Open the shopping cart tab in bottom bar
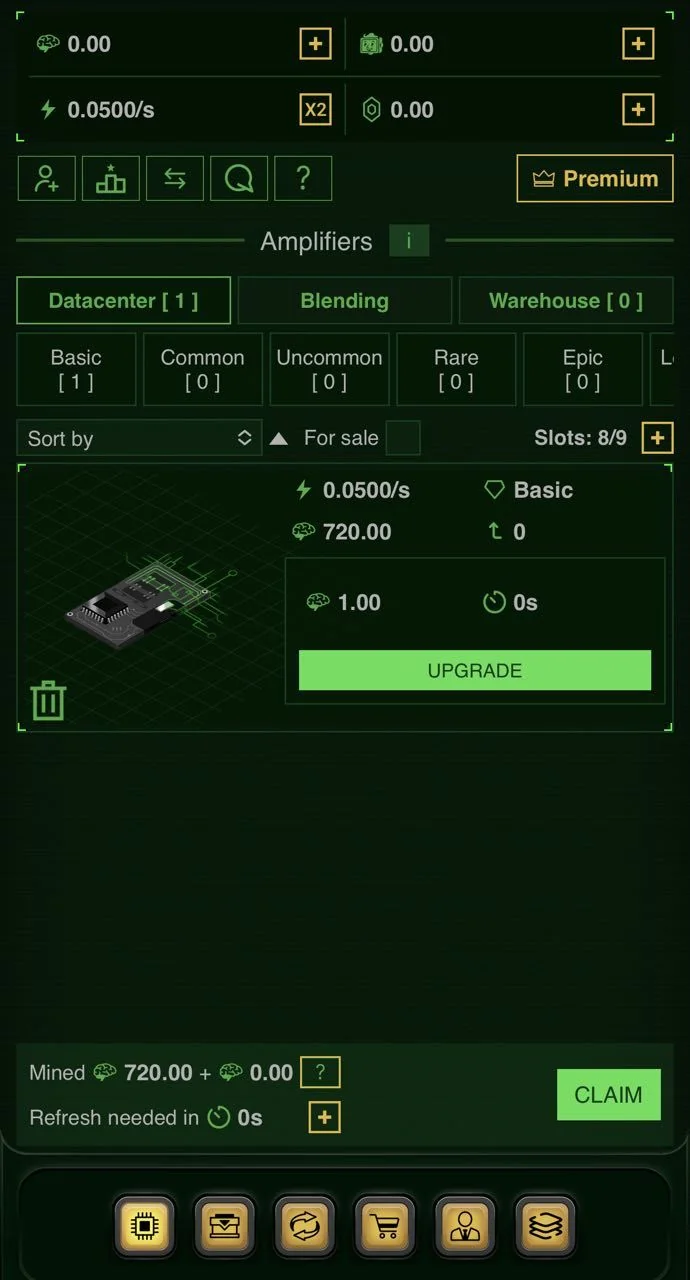690x1280 pixels. coord(385,1225)
